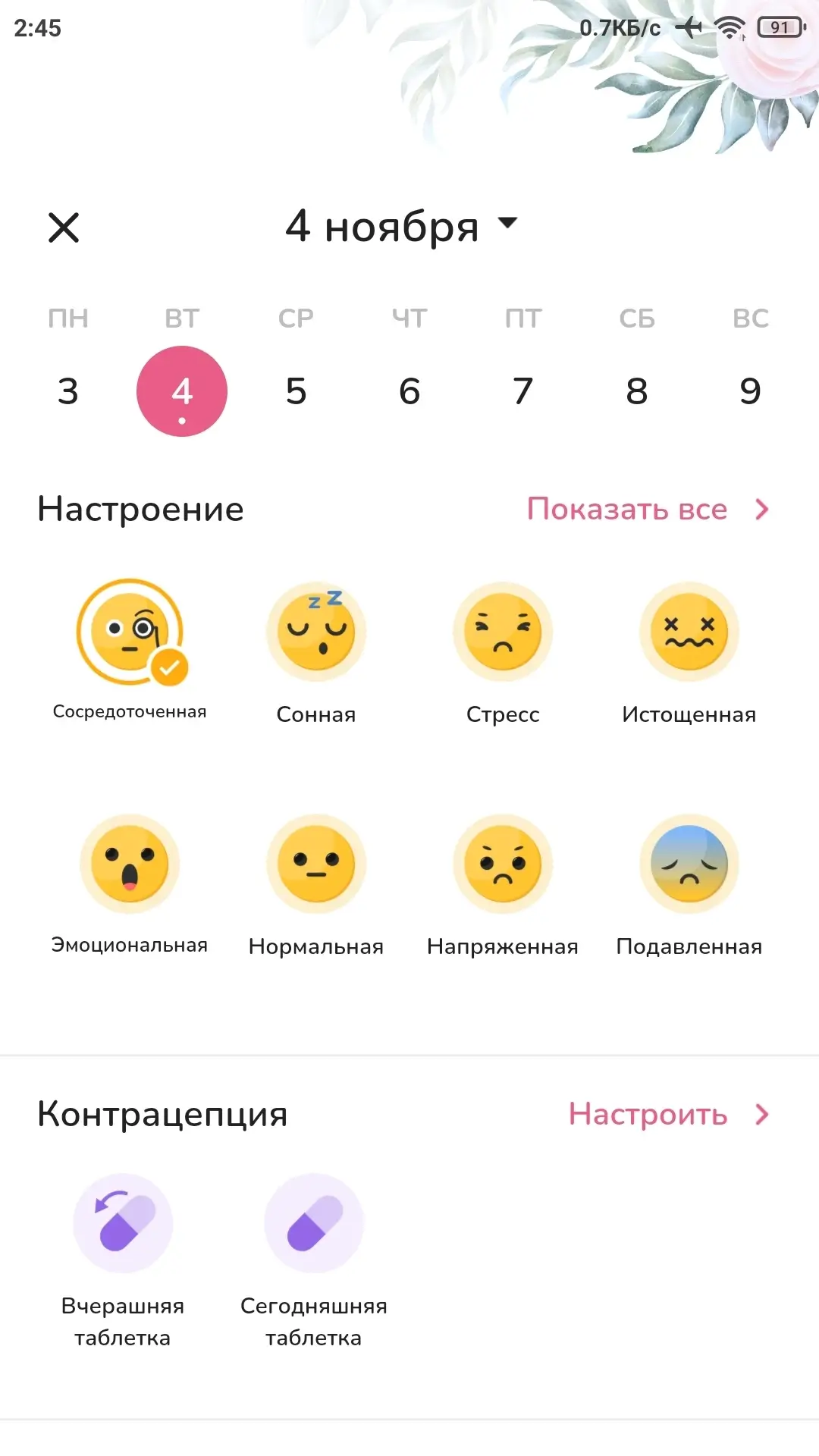
Task: Jump to day 9 in the week strip
Action: pos(750,391)
